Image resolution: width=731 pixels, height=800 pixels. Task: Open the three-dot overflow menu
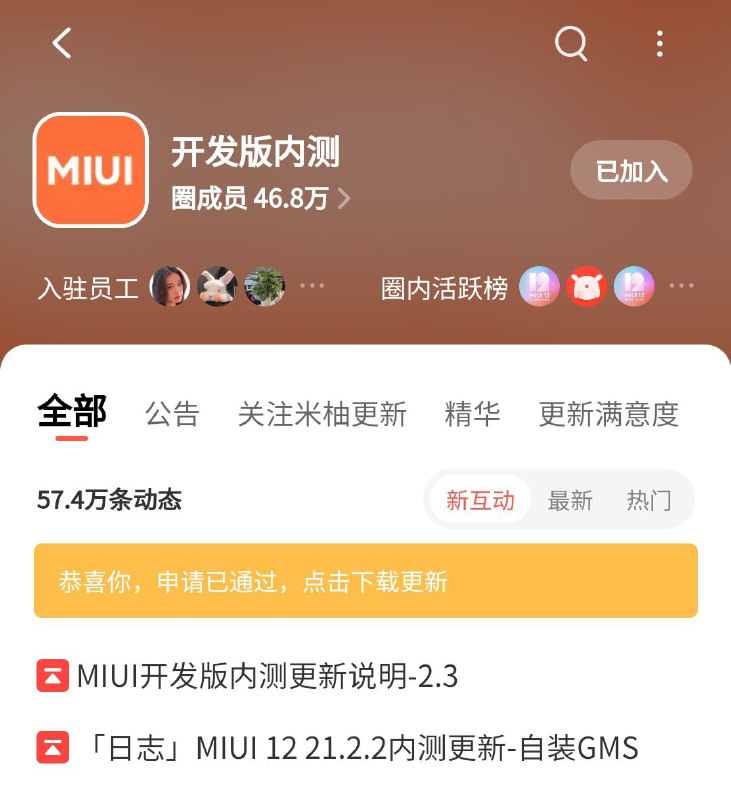coord(658,43)
